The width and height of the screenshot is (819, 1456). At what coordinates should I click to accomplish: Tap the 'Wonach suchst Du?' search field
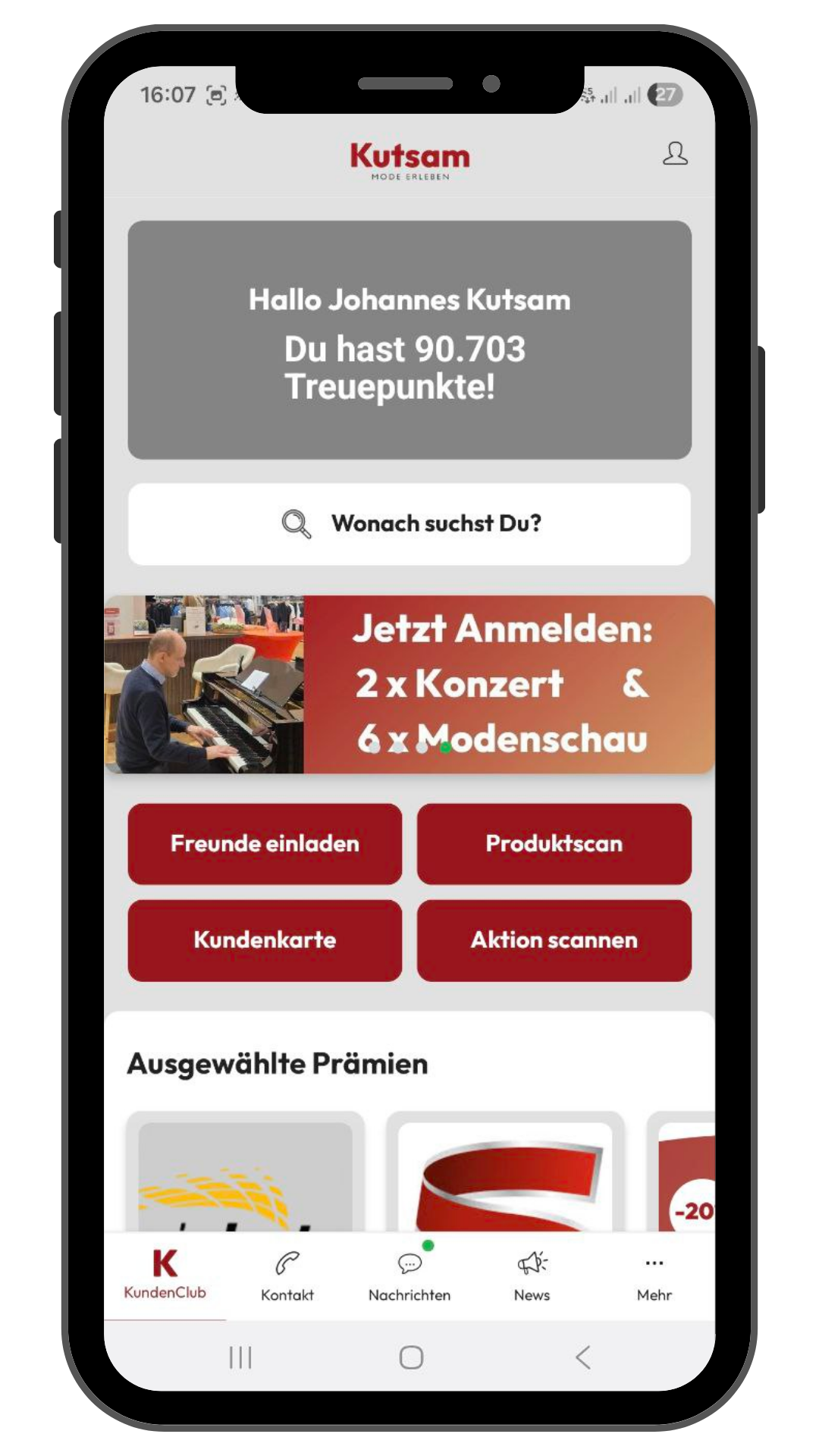click(409, 524)
